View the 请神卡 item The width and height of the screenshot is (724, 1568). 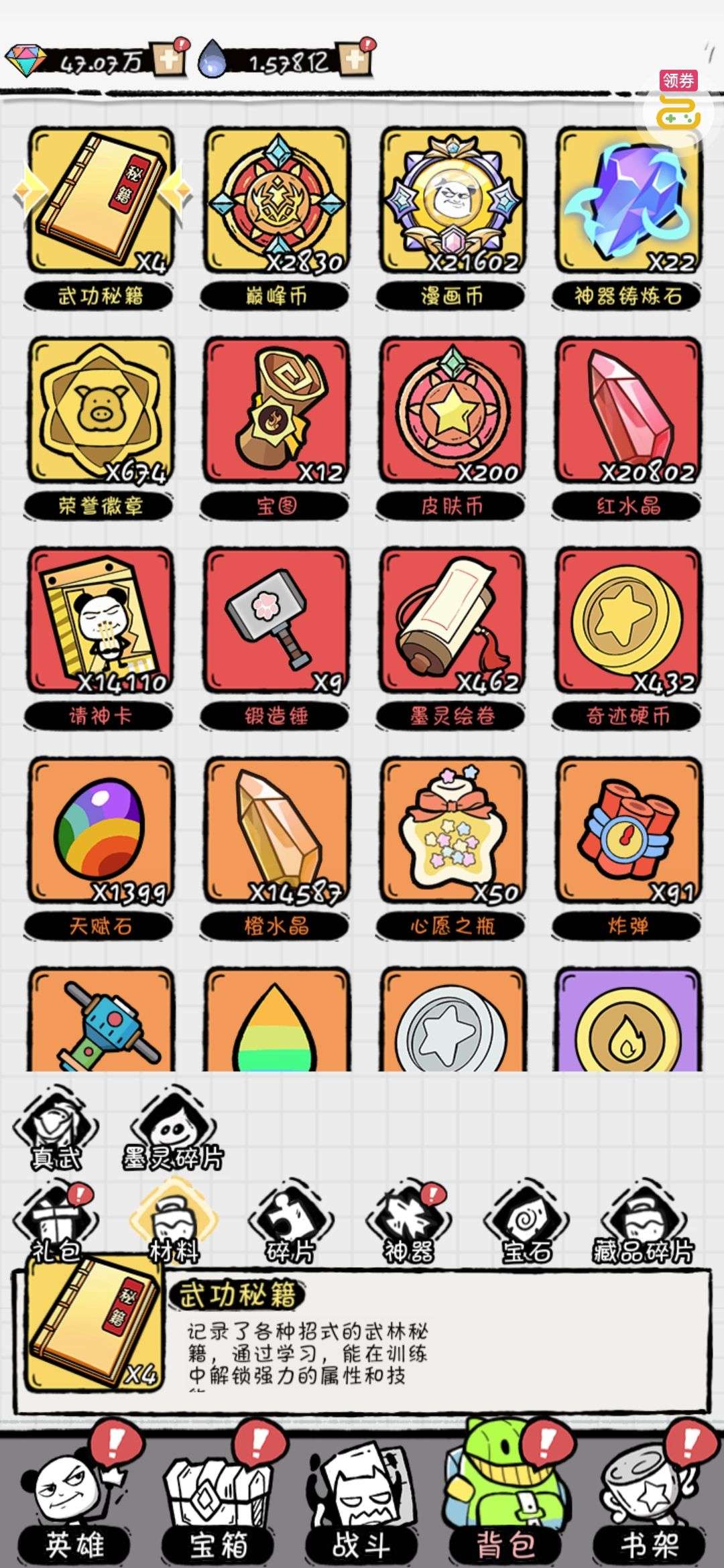101,620
